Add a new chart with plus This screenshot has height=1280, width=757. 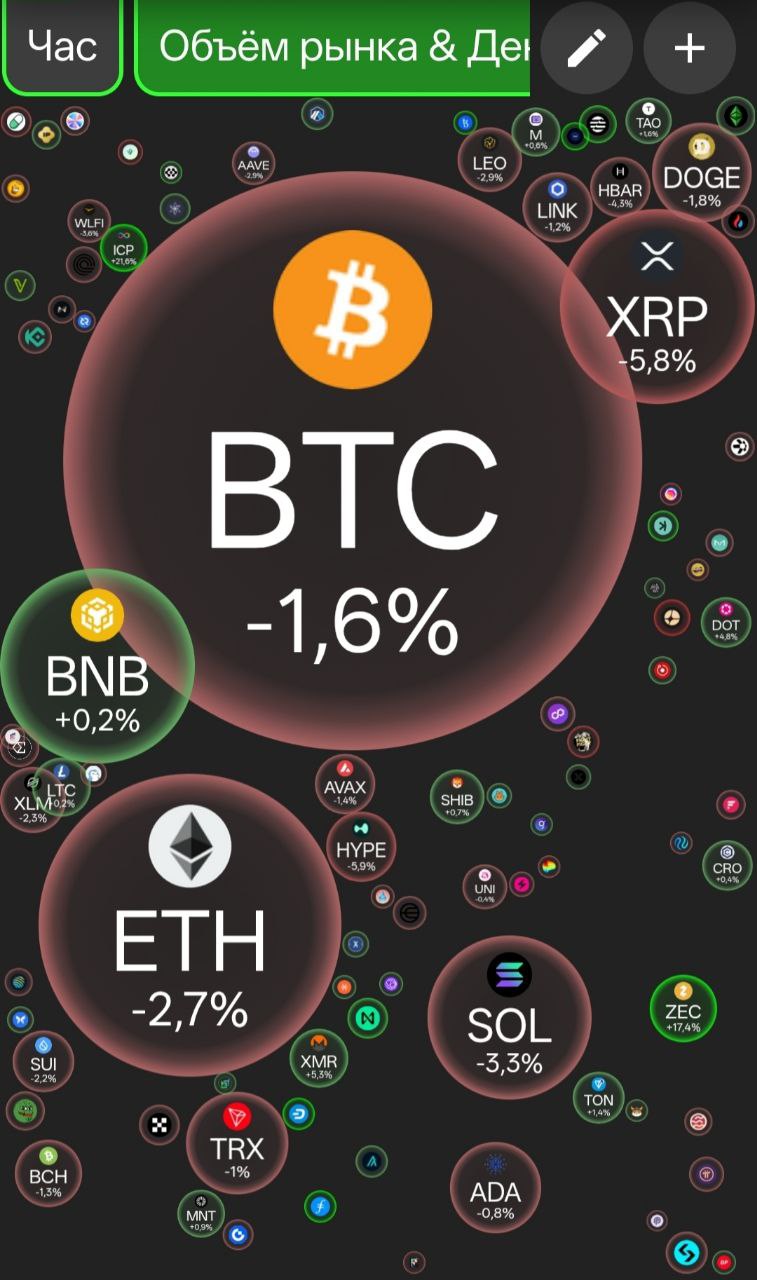click(x=689, y=47)
